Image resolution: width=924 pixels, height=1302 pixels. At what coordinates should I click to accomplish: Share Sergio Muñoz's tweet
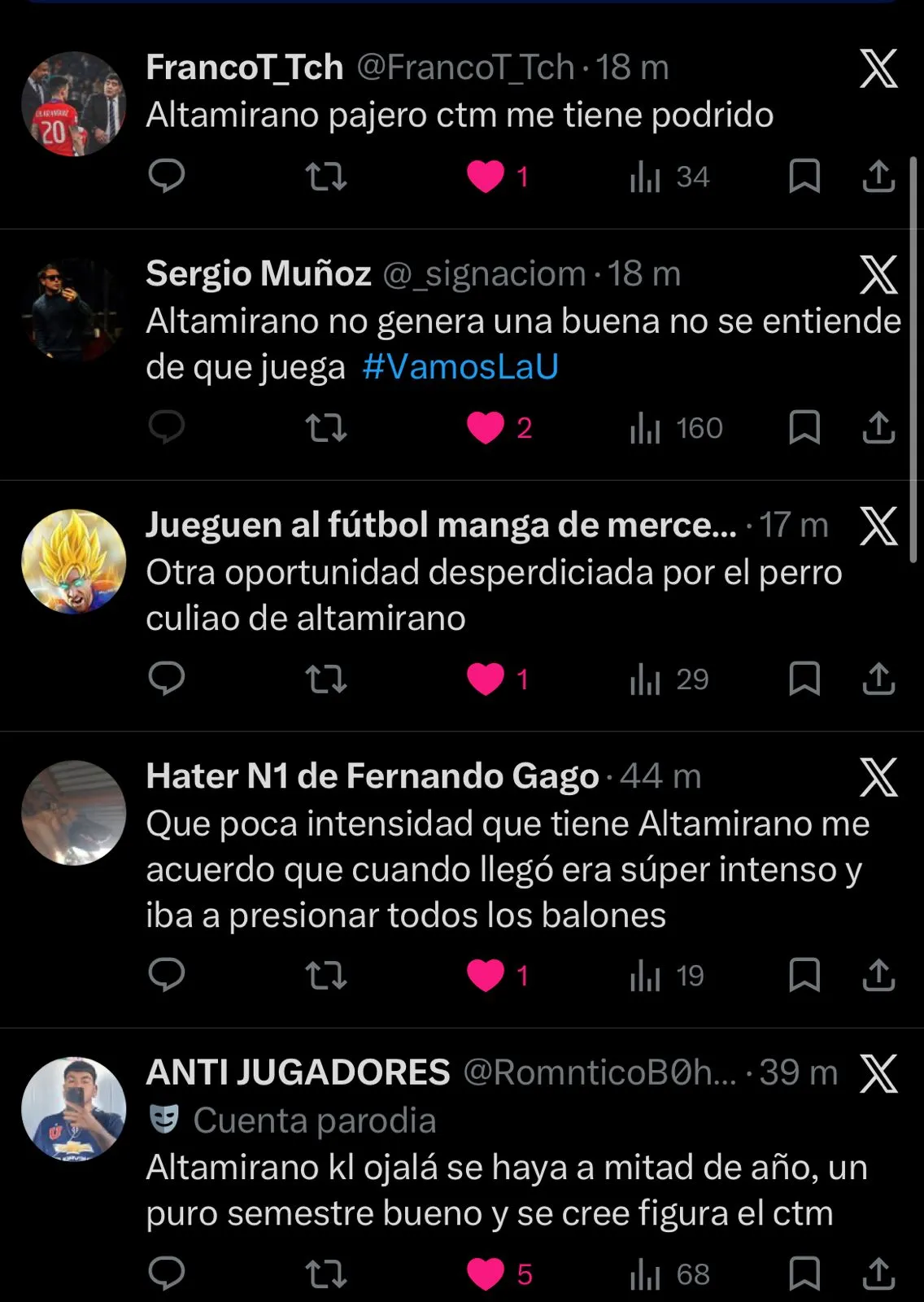click(x=878, y=427)
